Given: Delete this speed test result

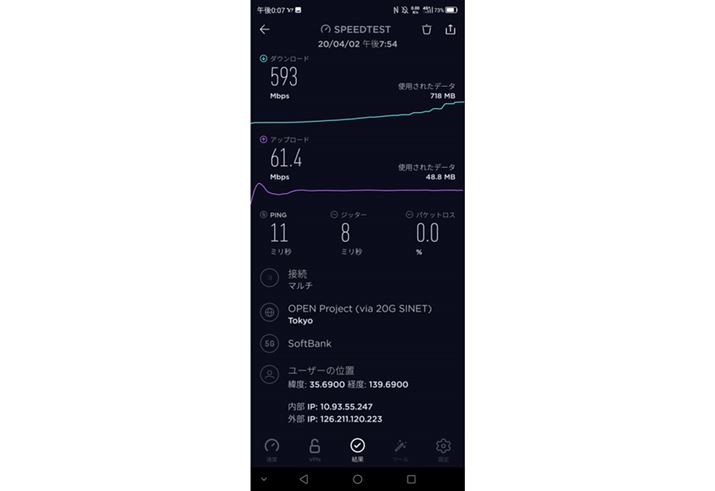Looking at the screenshot, I should pyautogui.click(x=427, y=30).
